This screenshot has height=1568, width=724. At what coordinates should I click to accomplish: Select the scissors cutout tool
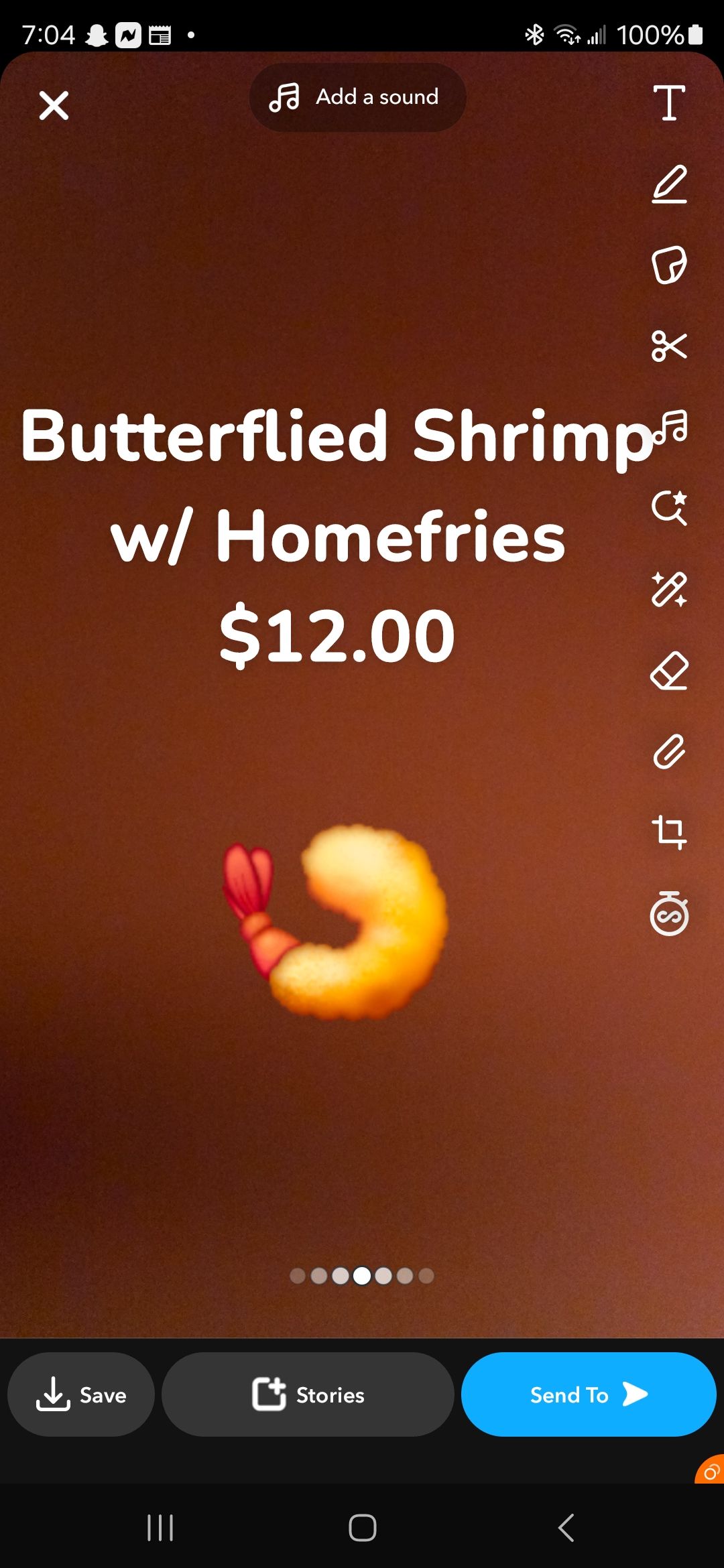pos(669,346)
